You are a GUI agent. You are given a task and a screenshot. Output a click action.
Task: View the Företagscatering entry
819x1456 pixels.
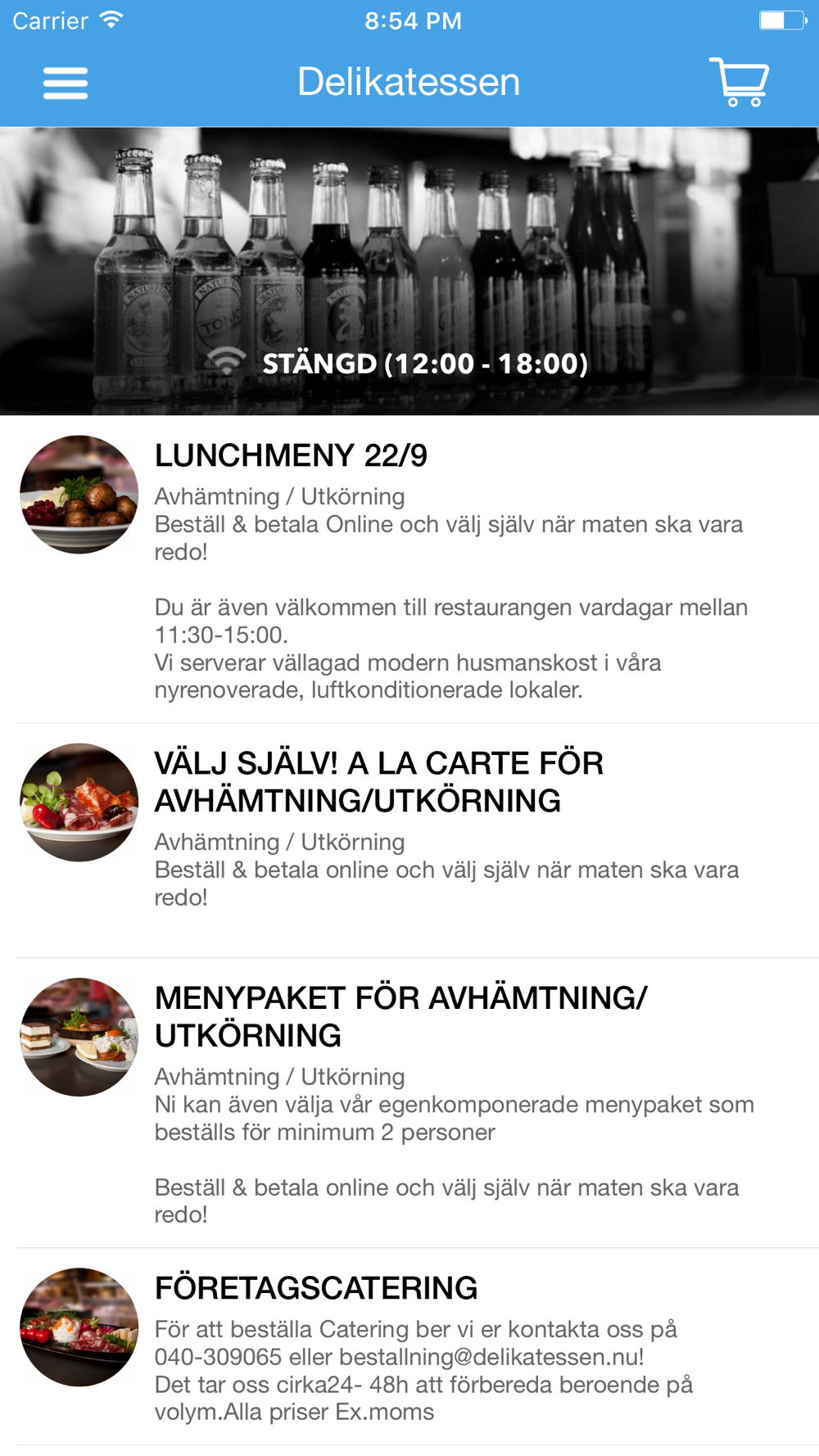point(409,1347)
